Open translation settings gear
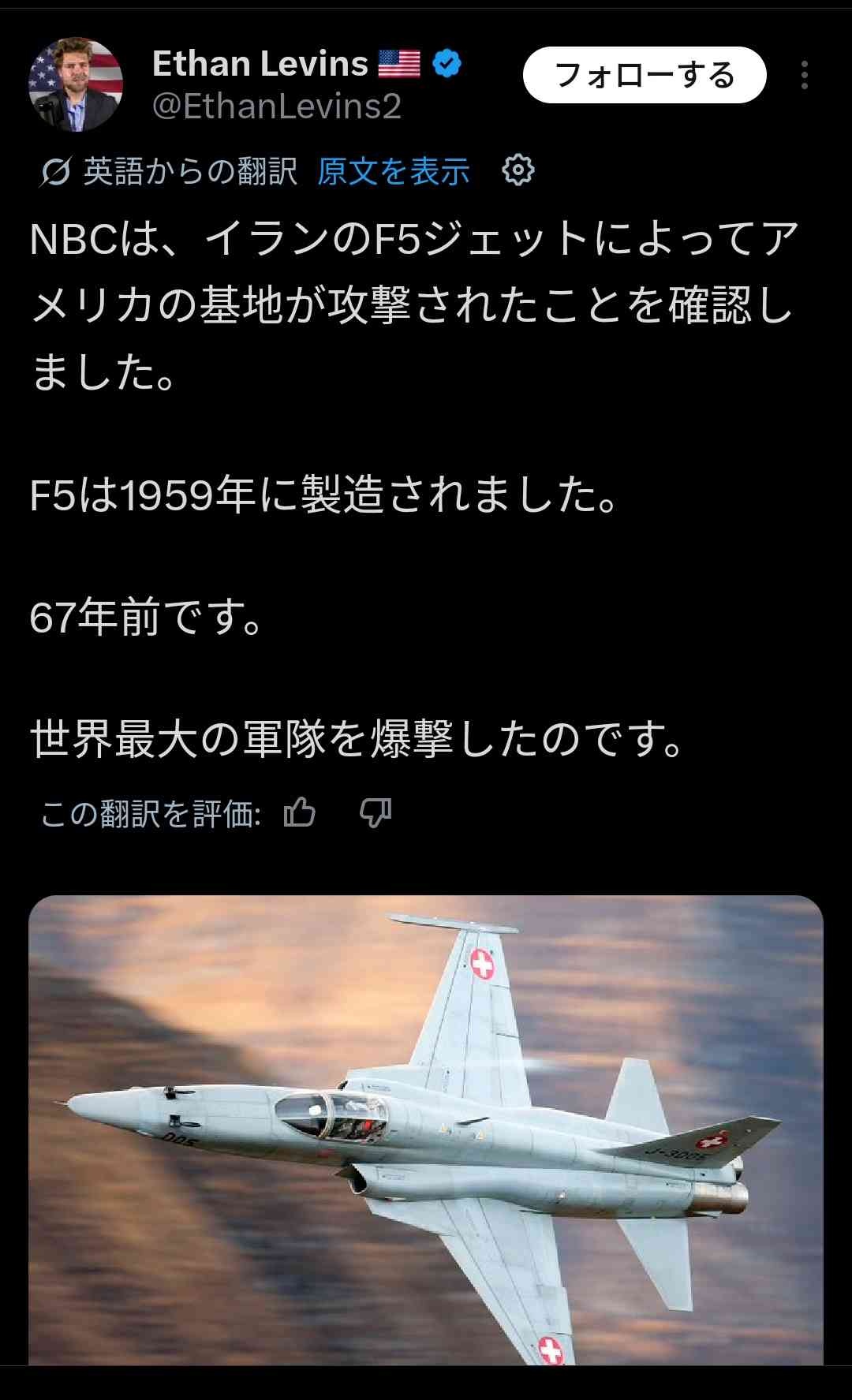 point(518,170)
